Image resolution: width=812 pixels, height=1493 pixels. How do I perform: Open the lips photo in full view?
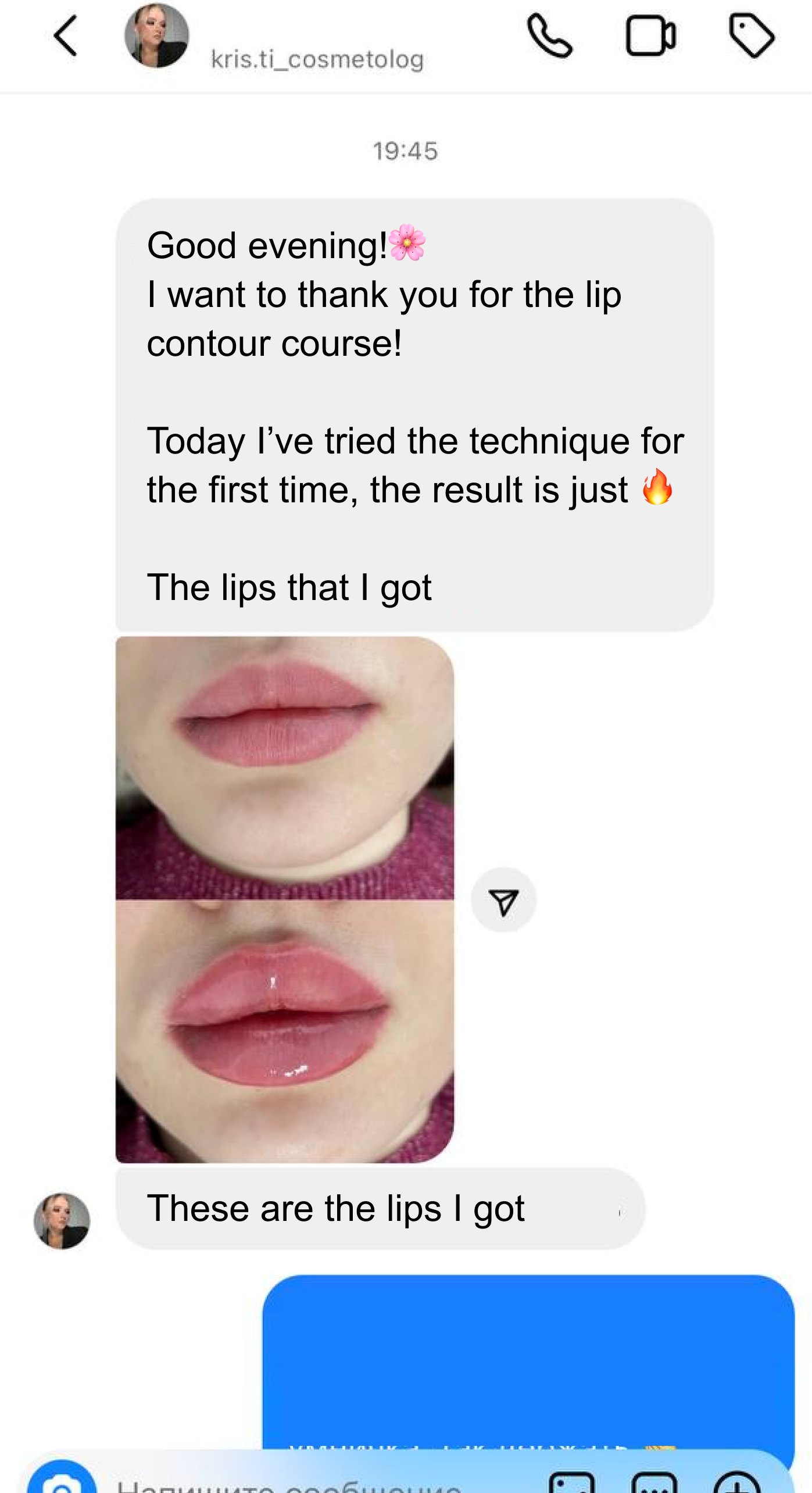click(284, 899)
